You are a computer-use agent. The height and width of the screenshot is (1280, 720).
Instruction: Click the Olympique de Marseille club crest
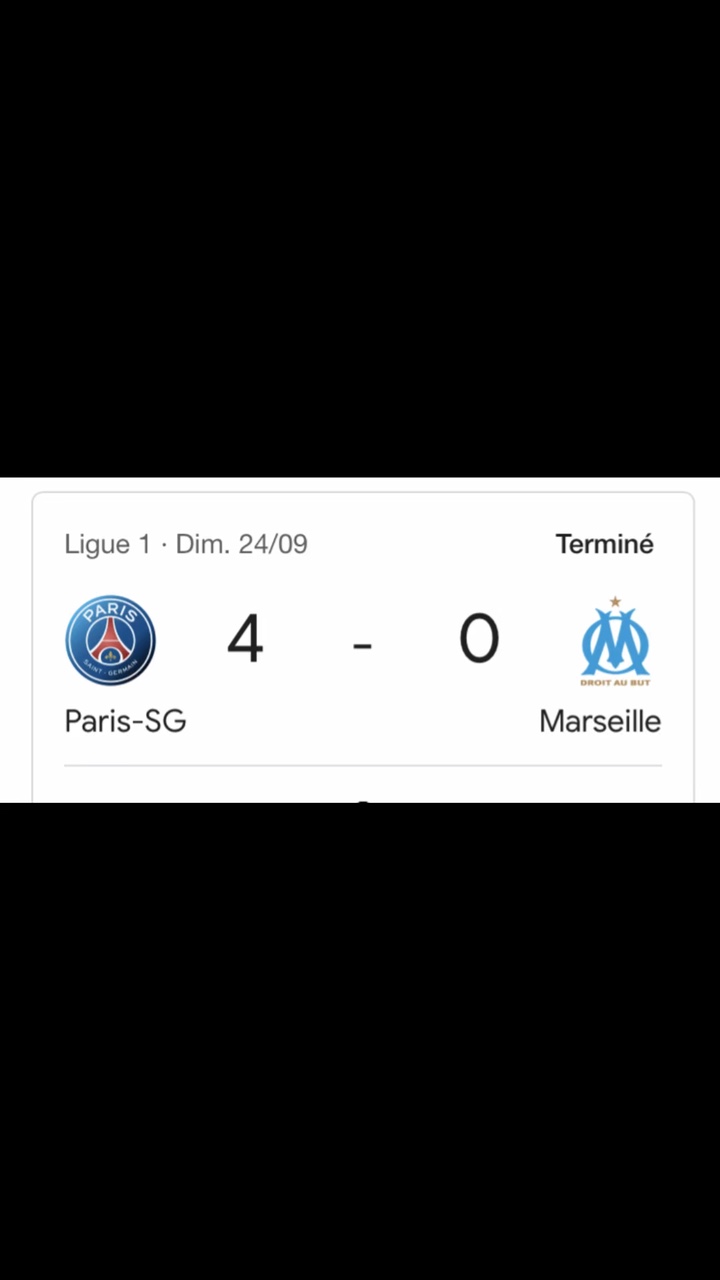pos(616,639)
